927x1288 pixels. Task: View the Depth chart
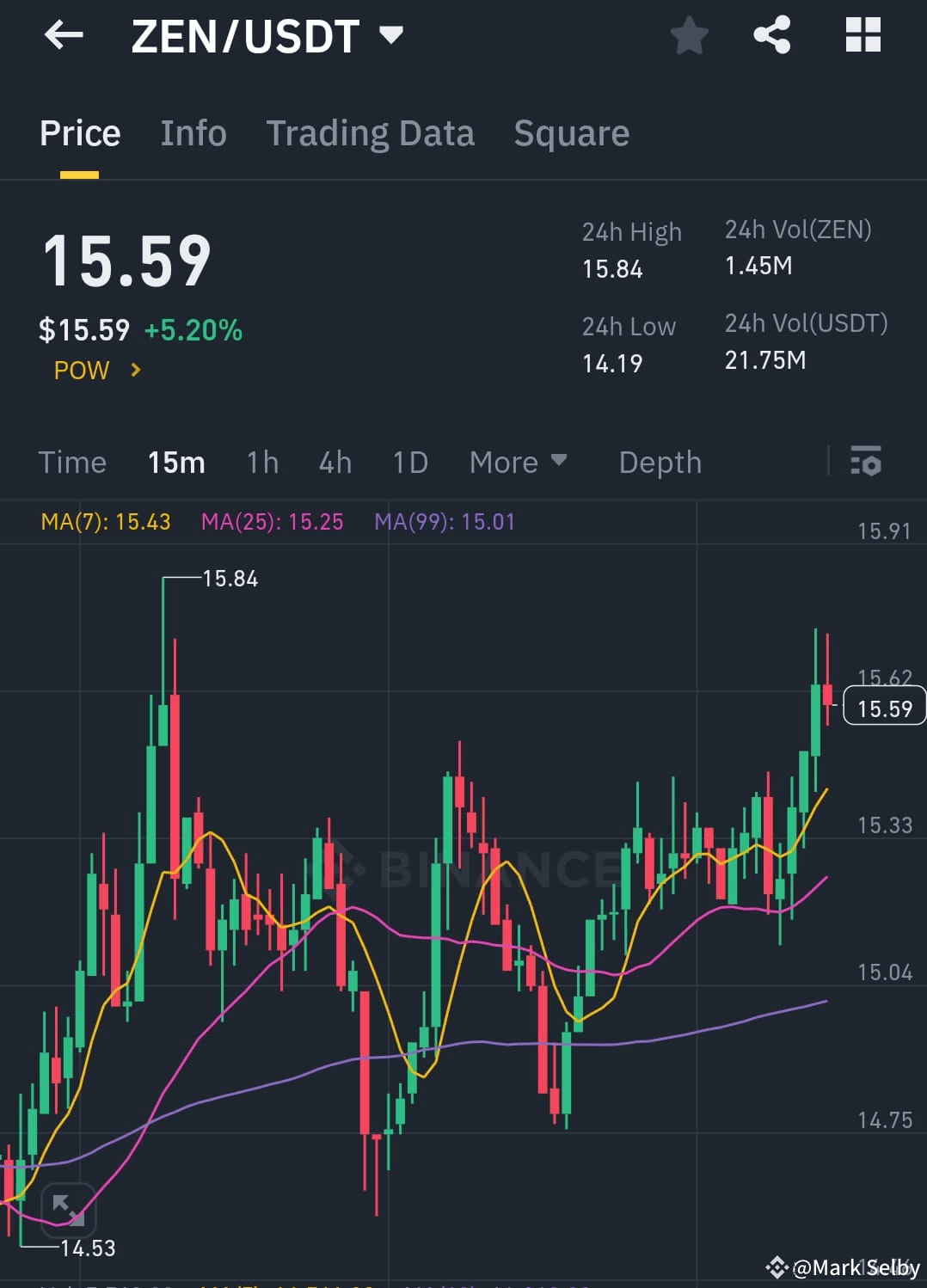coord(660,462)
